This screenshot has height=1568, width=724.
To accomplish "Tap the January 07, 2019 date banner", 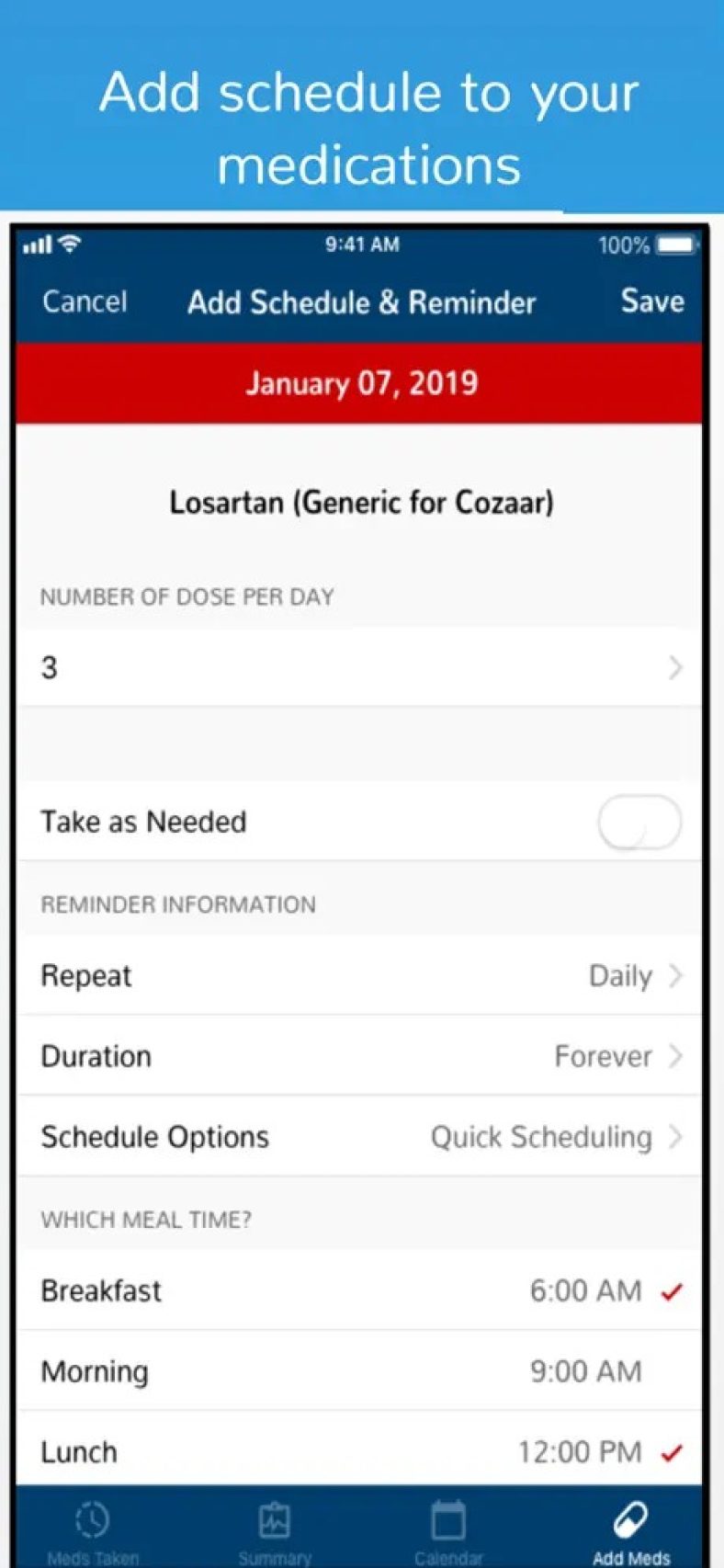I will (362, 383).
